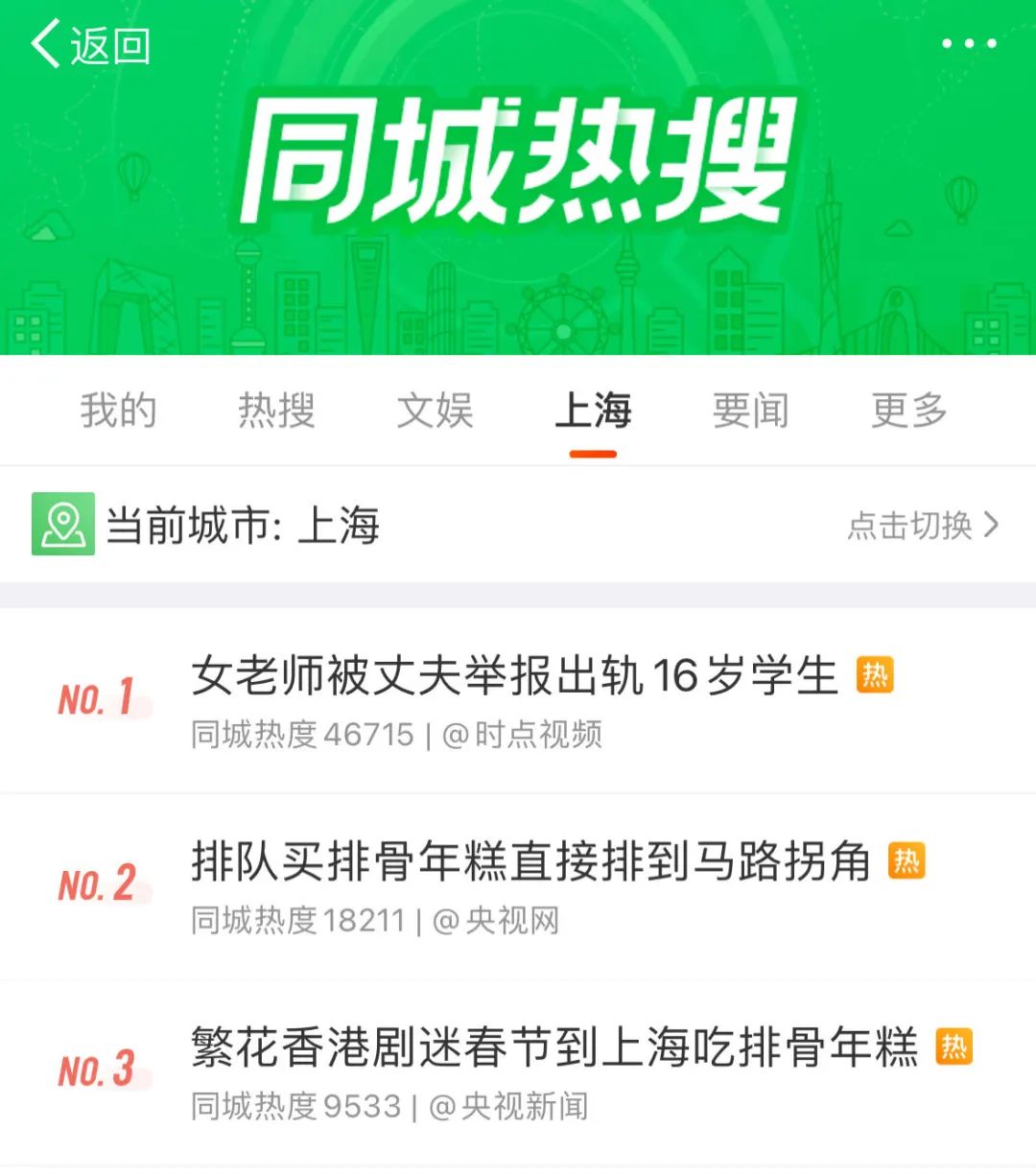
Task: Open NO.3 topic 繁花香港剧迷春节到上海吃排骨年糕
Action: click(553, 1047)
